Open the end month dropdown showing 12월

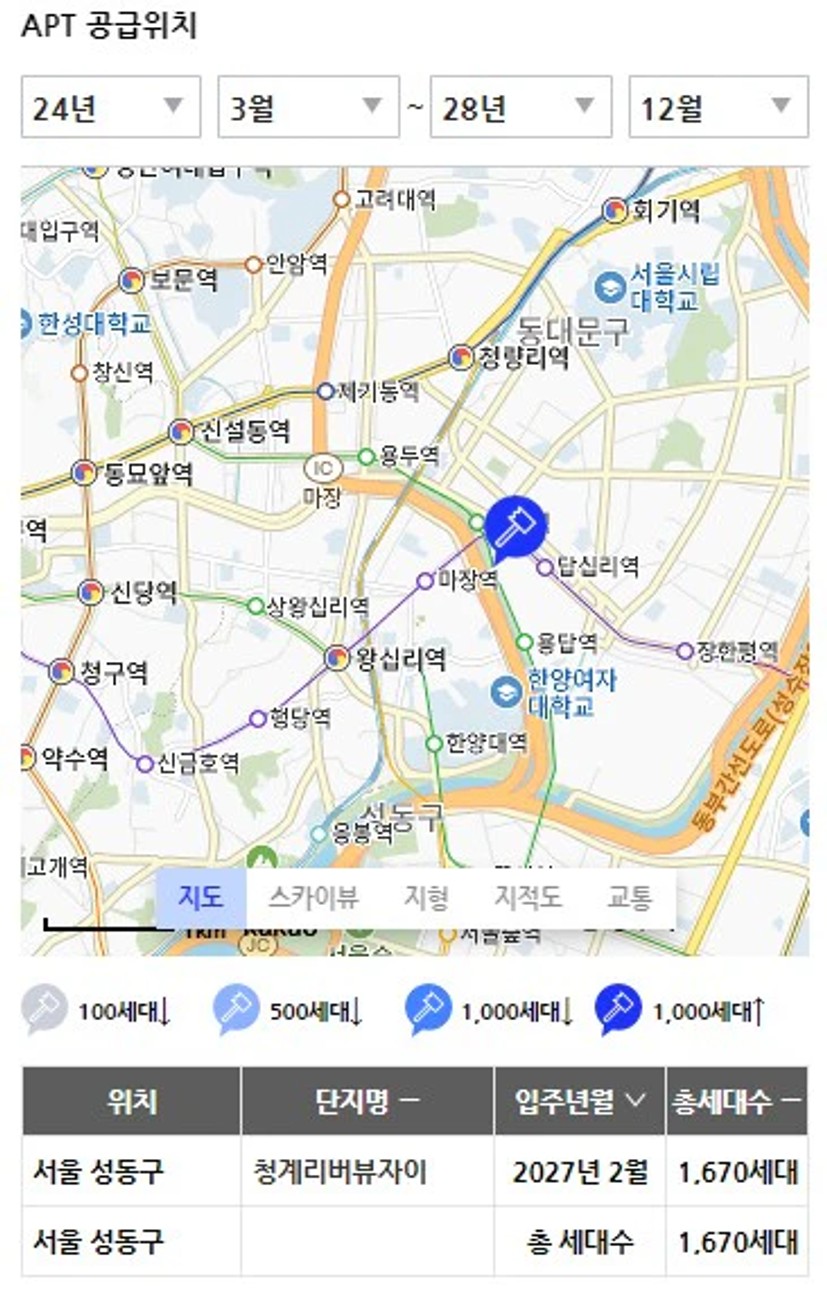(718, 107)
